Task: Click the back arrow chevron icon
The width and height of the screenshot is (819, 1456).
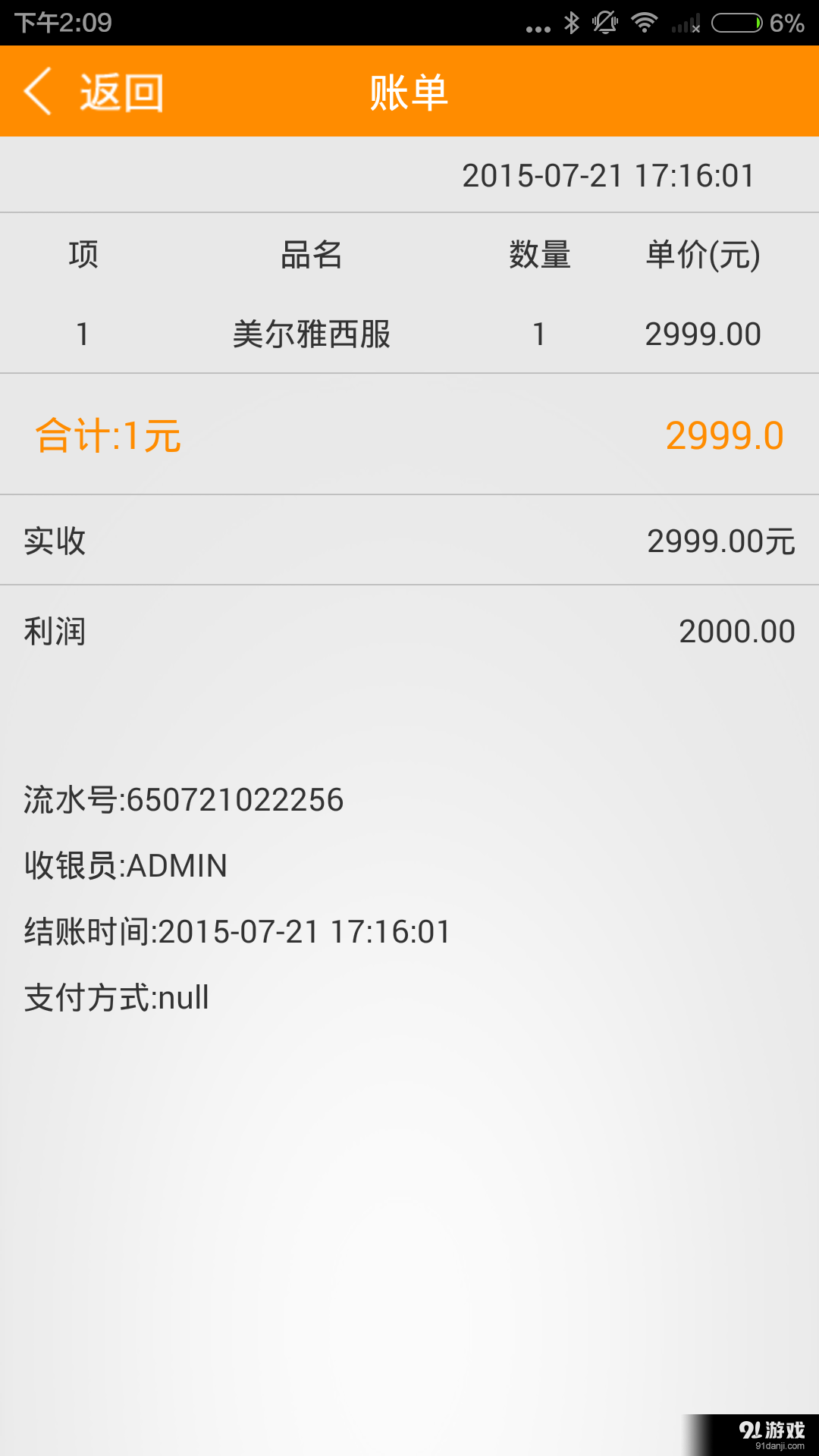Action: [x=39, y=91]
